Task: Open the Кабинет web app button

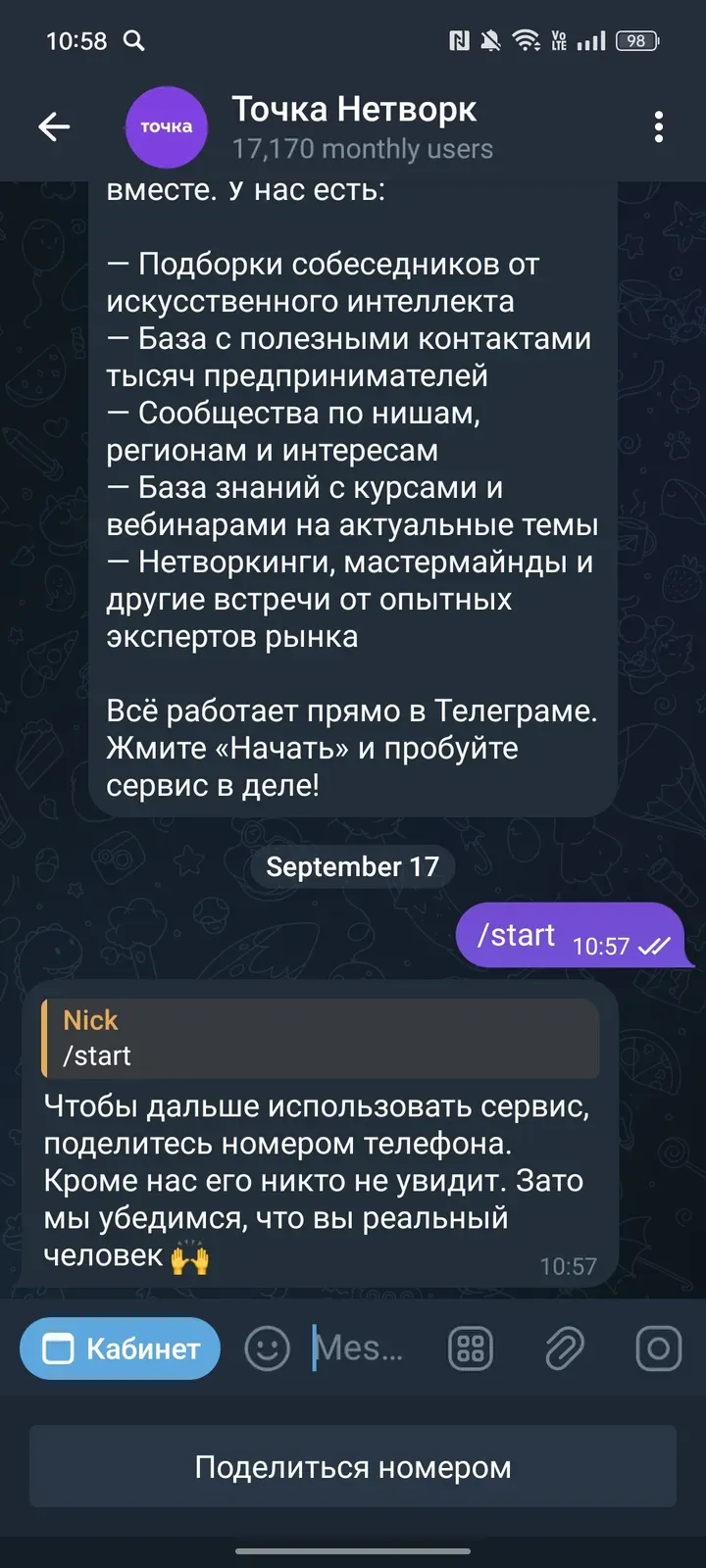Action: pyautogui.click(x=120, y=1349)
